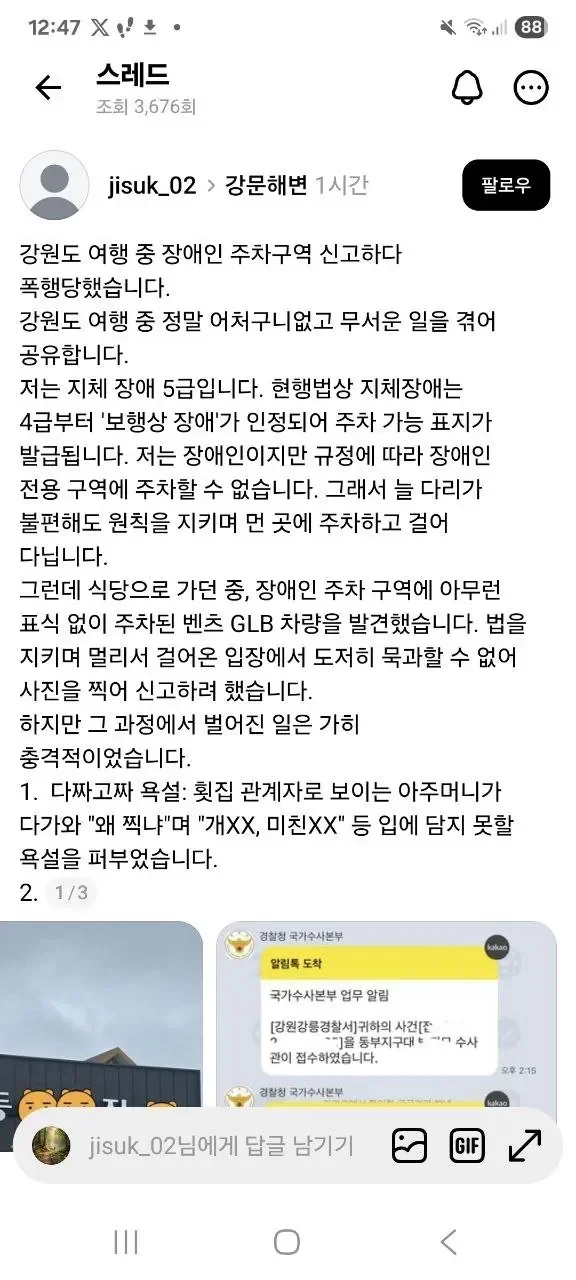Go back using the top-left arrow
This screenshot has width=576, height=1280.
[48, 88]
